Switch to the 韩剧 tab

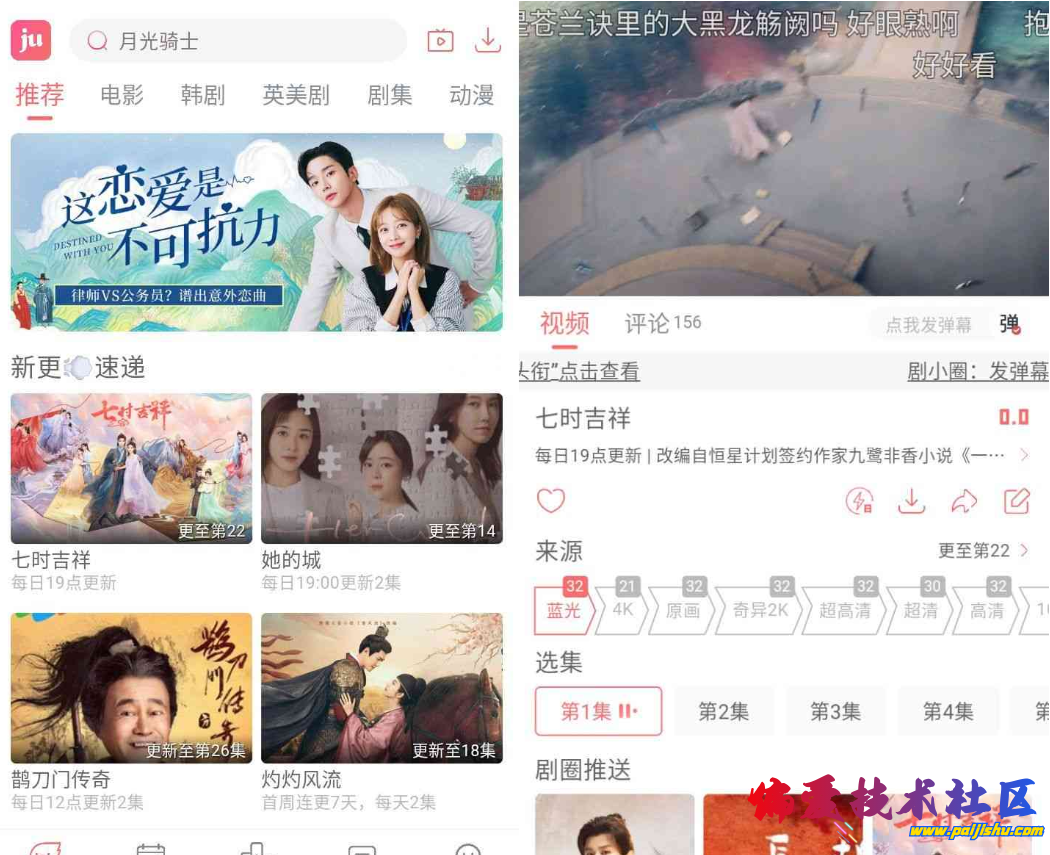[x=203, y=95]
